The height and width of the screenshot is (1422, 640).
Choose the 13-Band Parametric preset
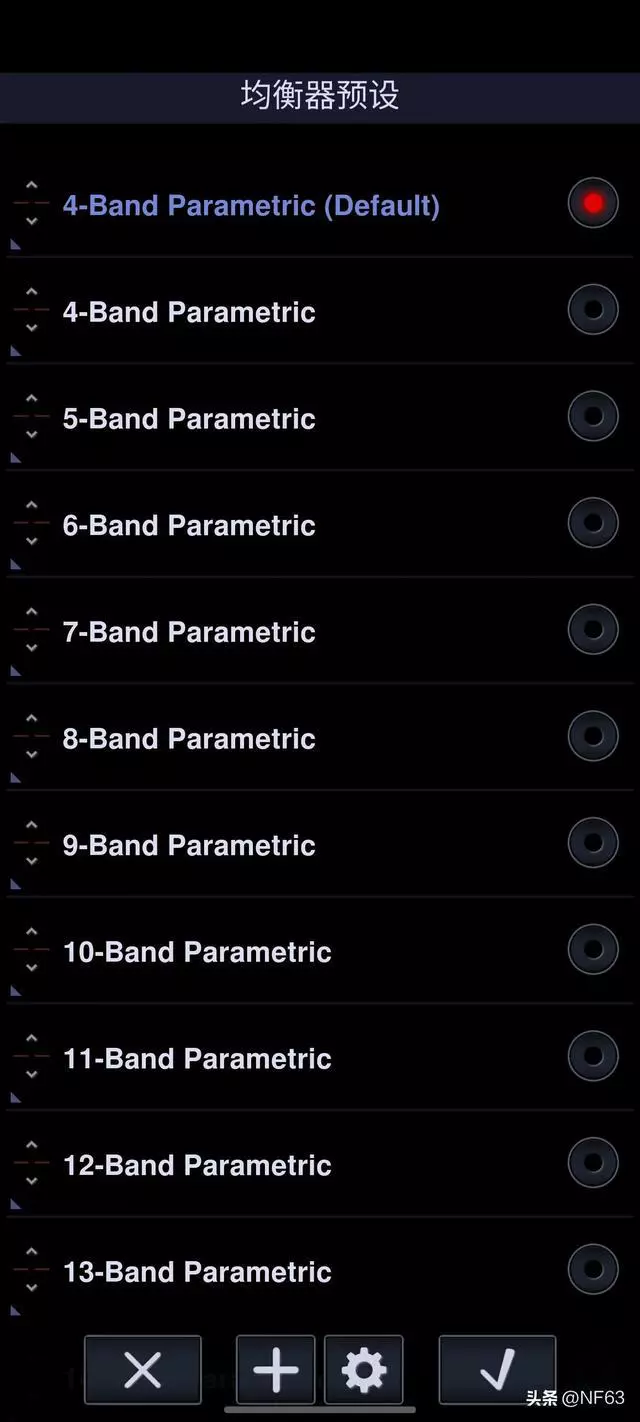click(x=197, y=1272)
